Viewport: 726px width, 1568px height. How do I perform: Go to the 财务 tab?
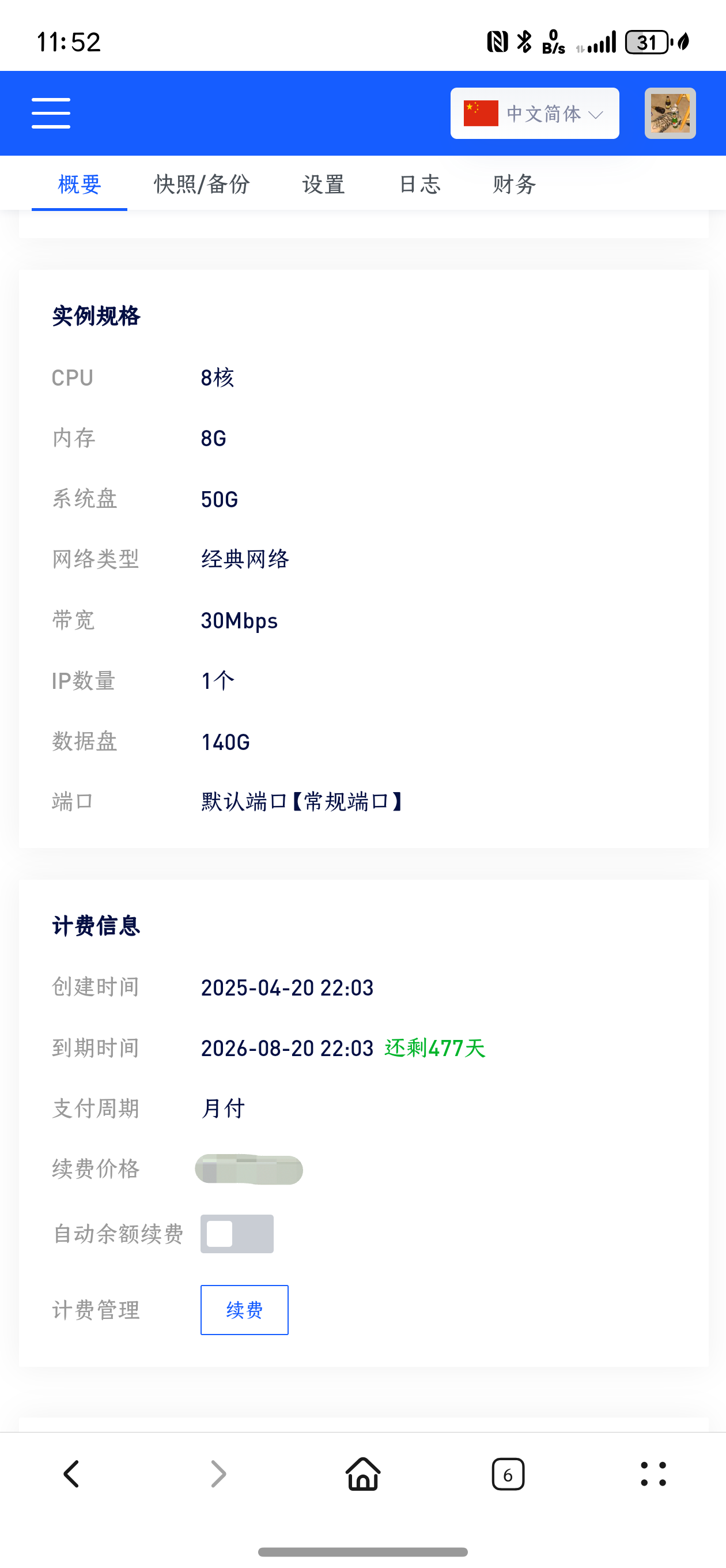coord(514,184)
